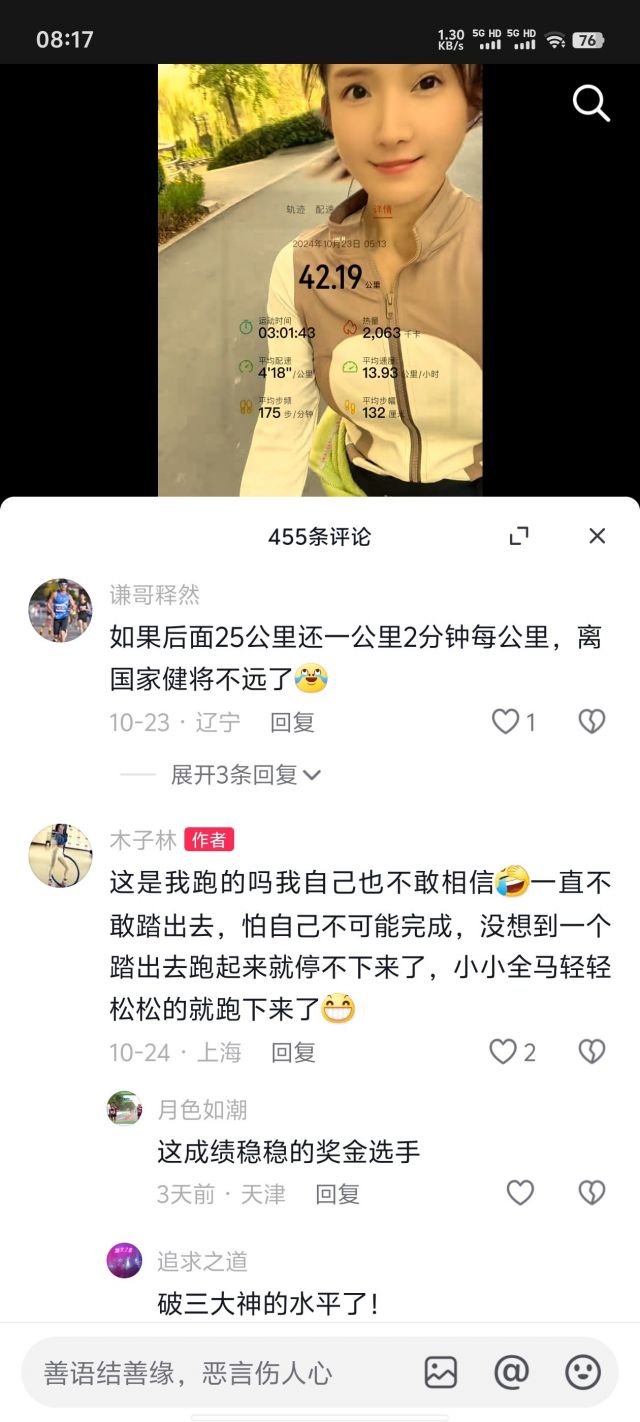Expand the comments panel to full screen

519,536
